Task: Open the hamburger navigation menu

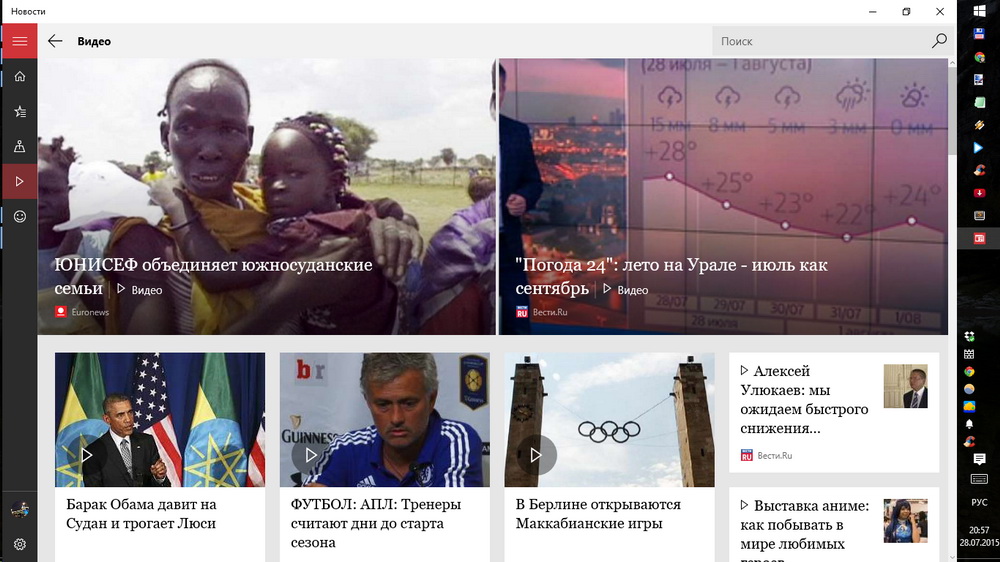Action: 19,41
